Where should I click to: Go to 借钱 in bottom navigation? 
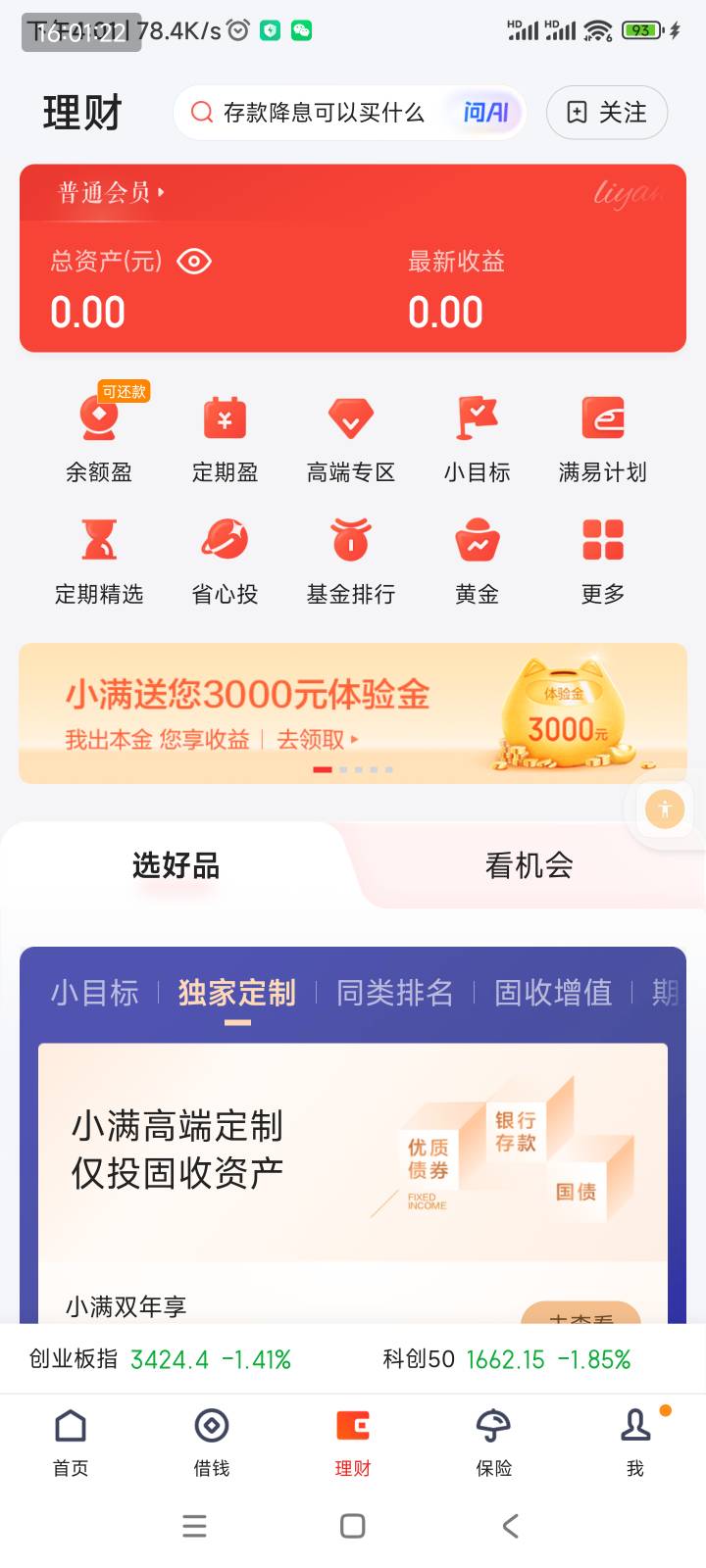coord(212,1442)
